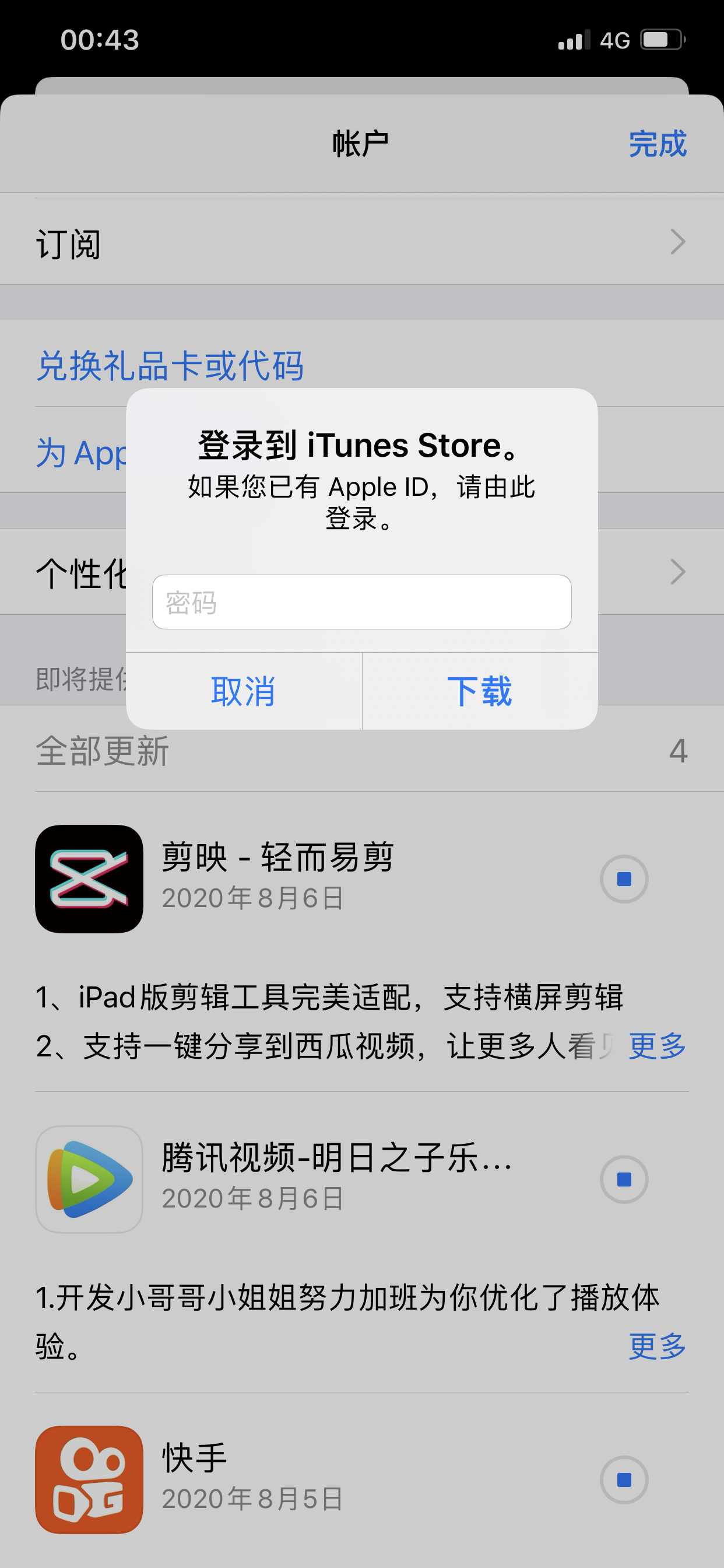Tap 完成 to close account page
Image resolution: width=724 pixels, height=1568 pixels.
657,144
